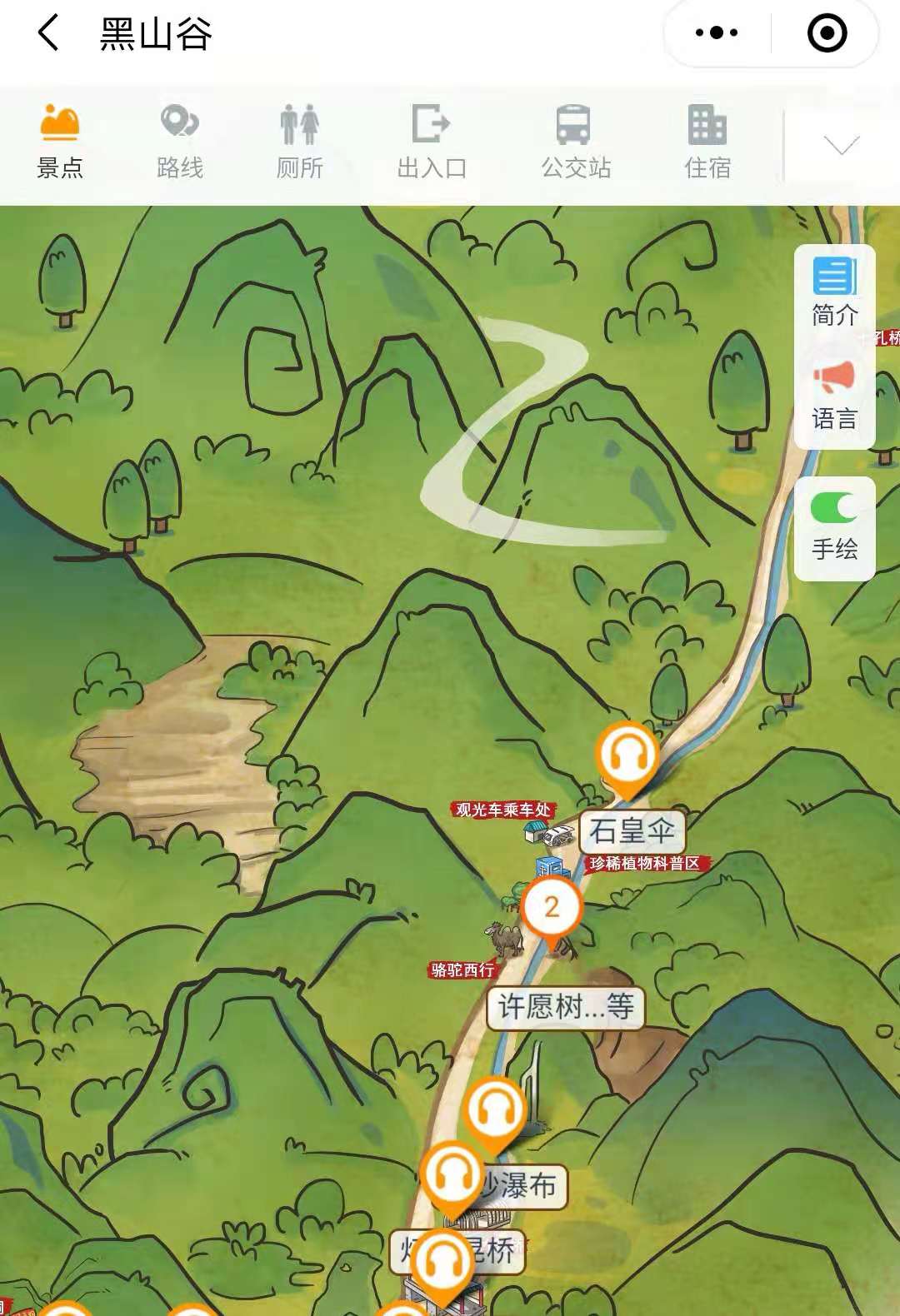This screenshot has height=1316, width=900.
Task: Show toilets using the 厕所 icon
Action: tap(298, 140)
